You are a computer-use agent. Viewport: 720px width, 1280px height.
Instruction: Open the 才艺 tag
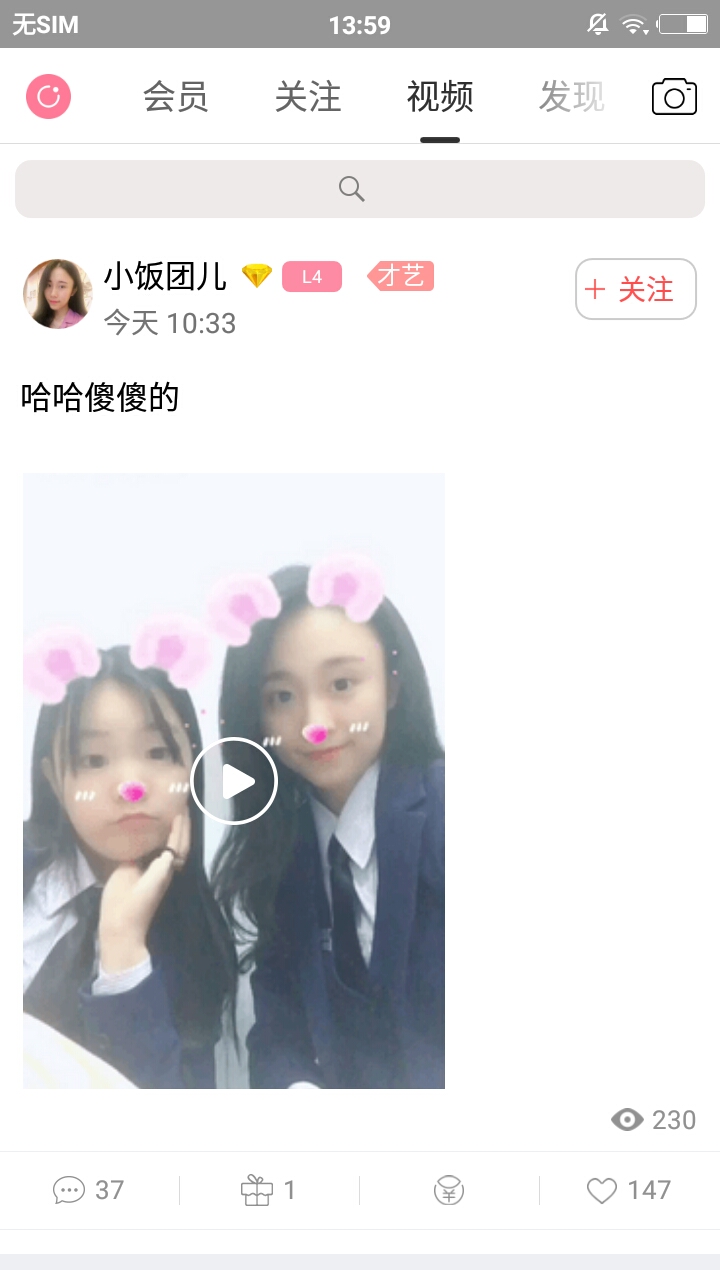pyautogui.click(x=401, y=276)
